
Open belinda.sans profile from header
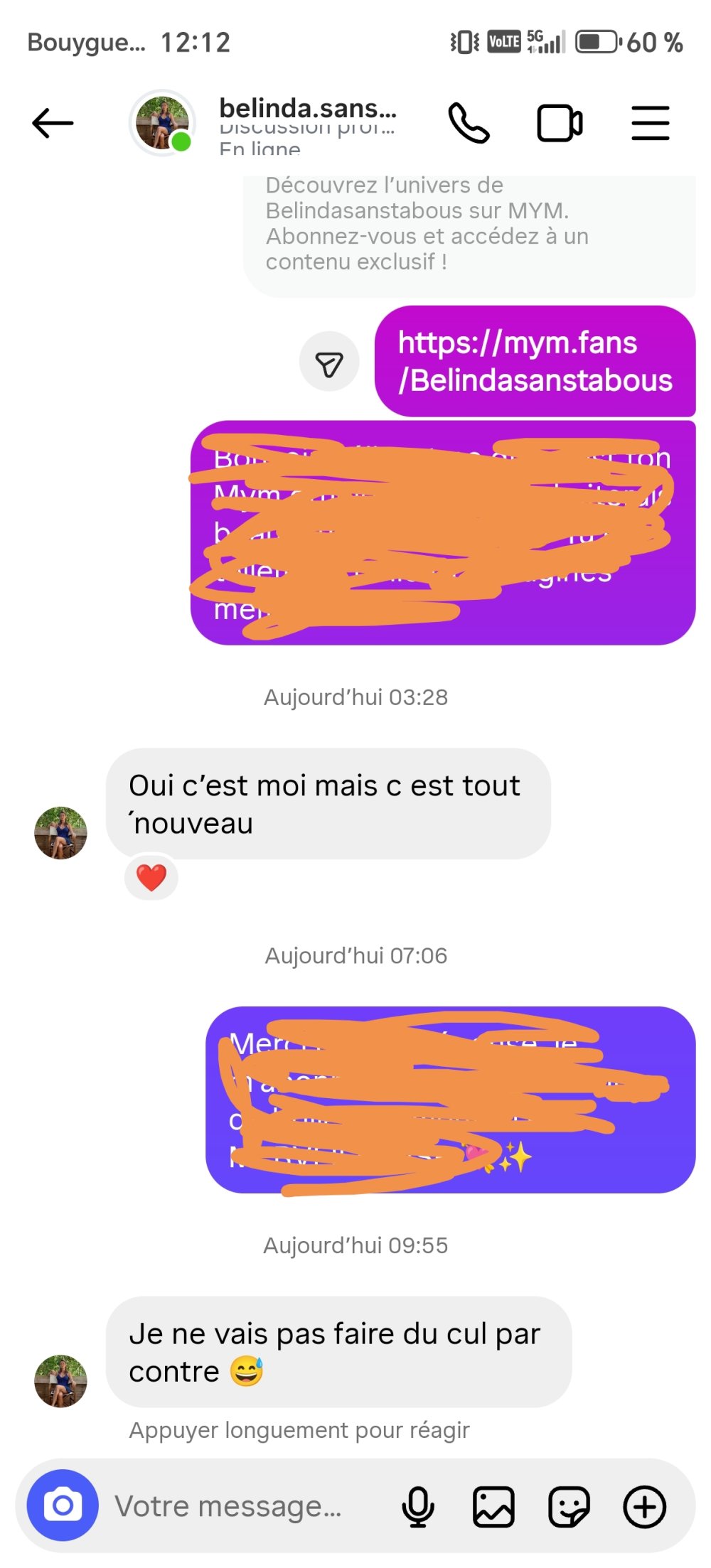click(307, 109)
